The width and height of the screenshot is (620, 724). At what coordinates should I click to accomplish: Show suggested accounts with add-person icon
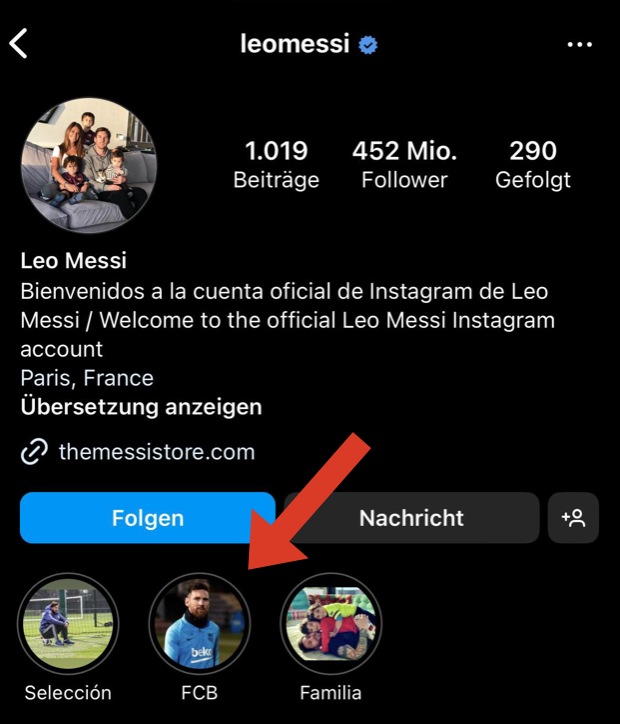[x=573, y=518]
